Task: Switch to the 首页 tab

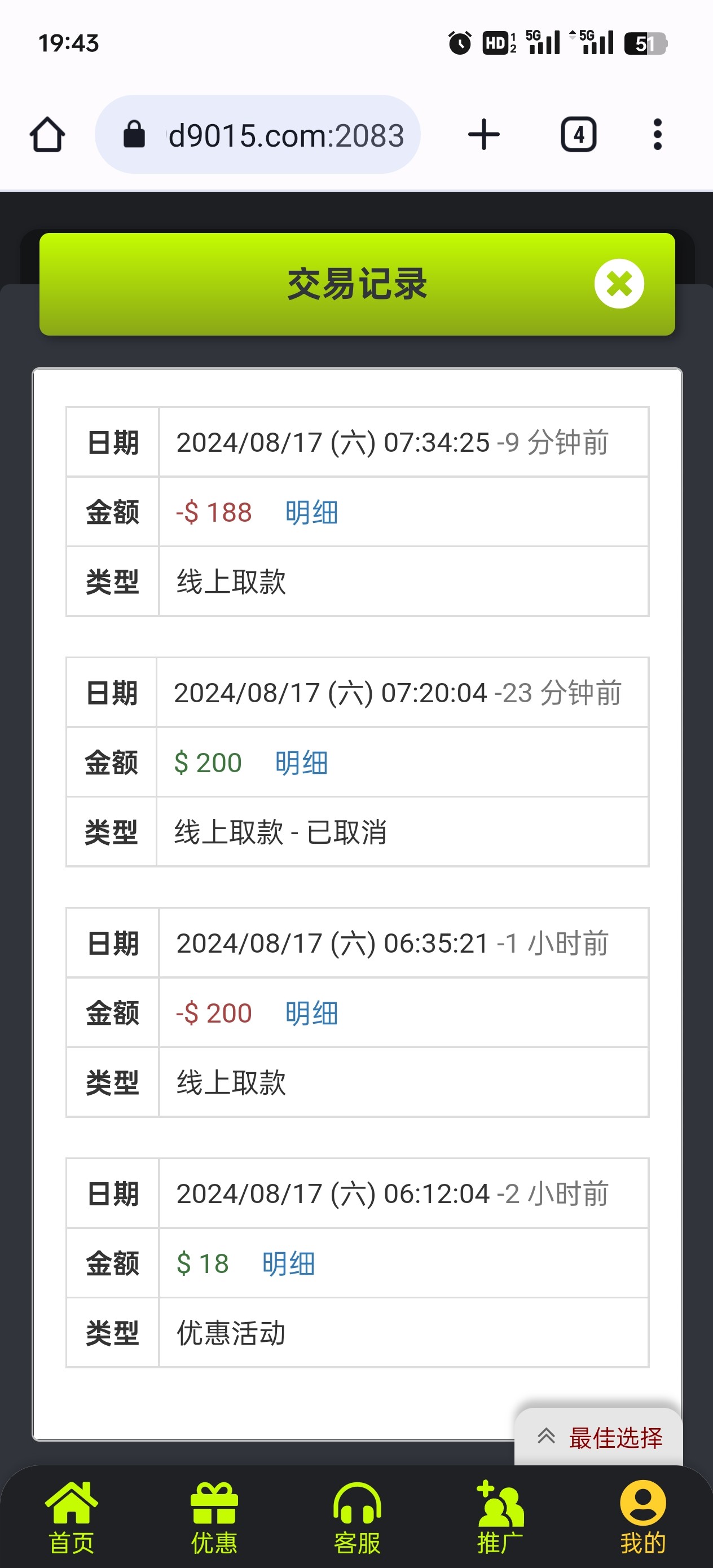Action: (x=71, y=1517)
